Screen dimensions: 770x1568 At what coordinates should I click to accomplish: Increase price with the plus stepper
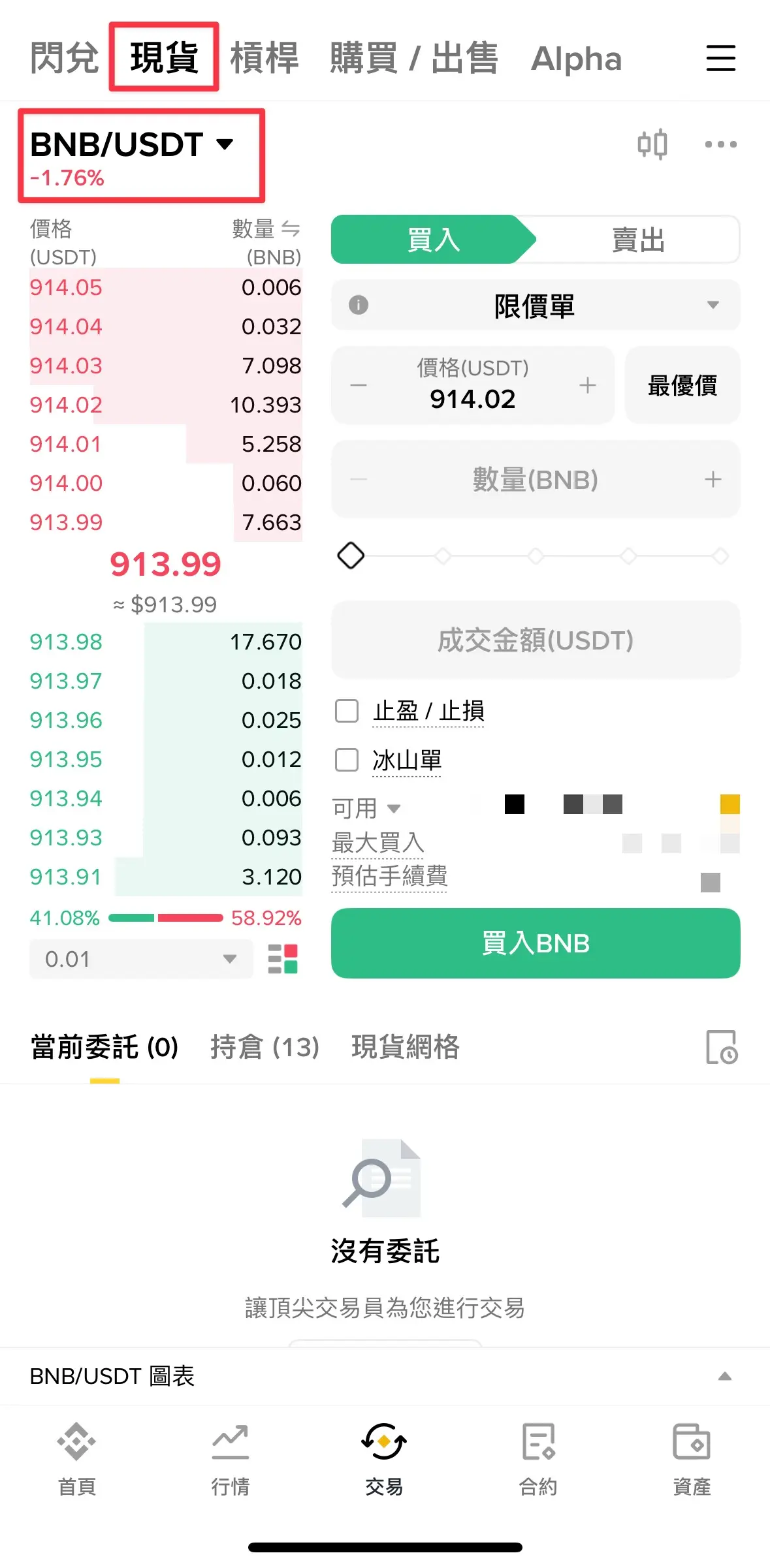point(587,385)
